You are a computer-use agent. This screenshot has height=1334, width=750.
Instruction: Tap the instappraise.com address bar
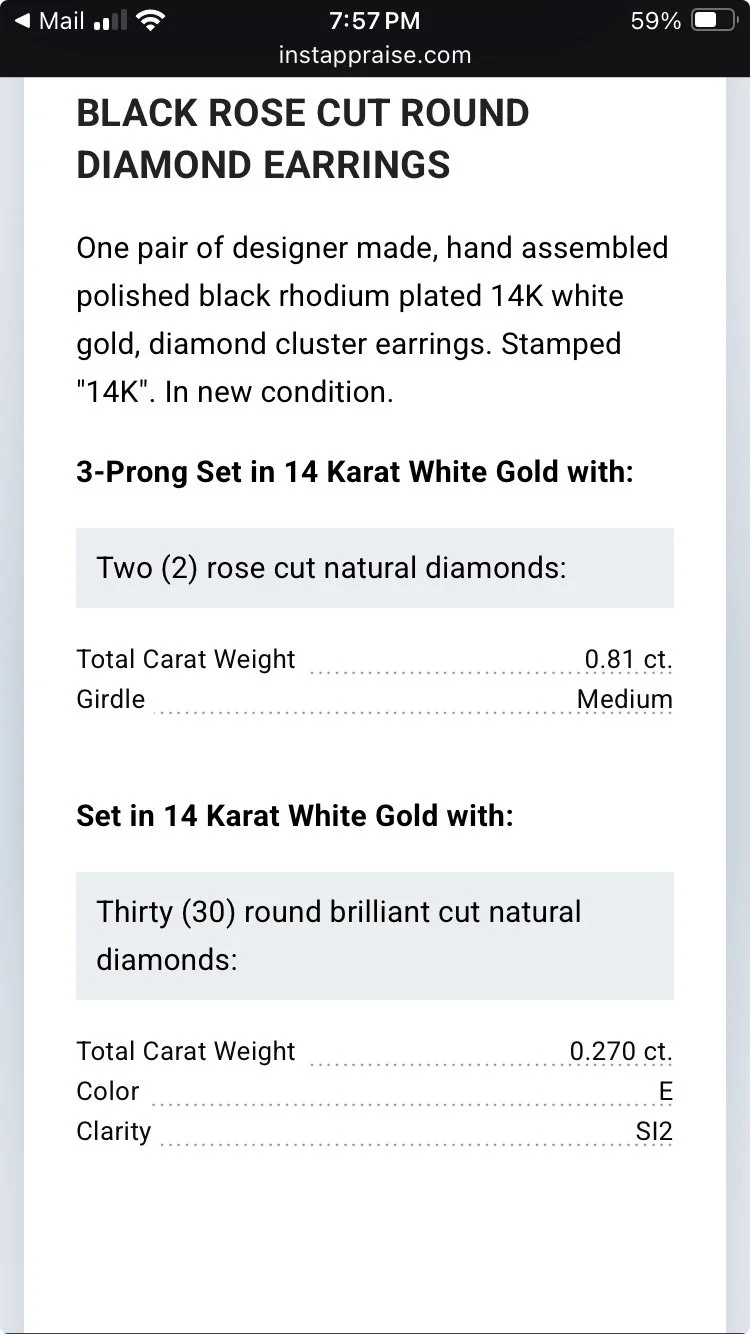click(375, 57)
